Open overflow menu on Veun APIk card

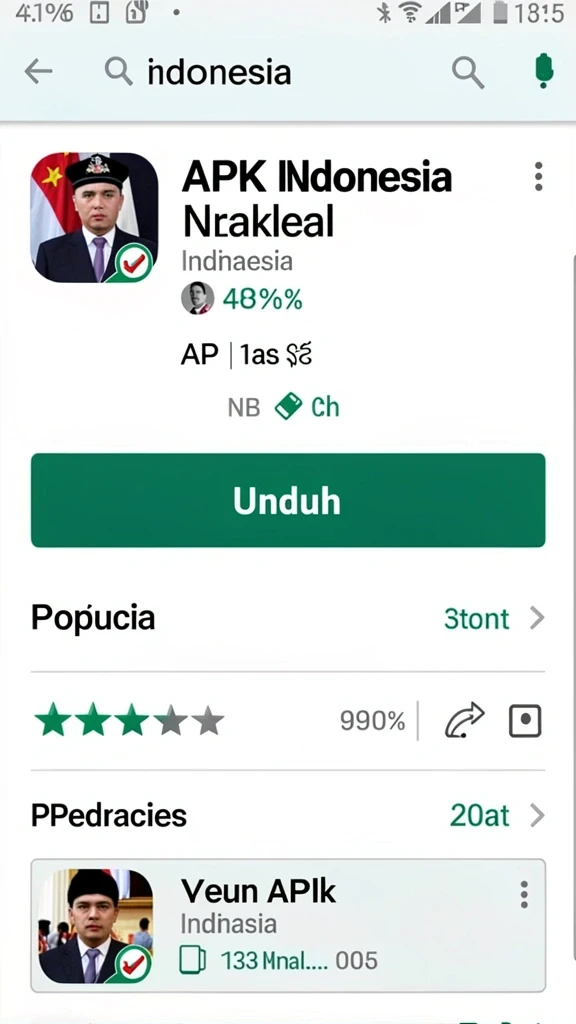click(x=524, y=894)
